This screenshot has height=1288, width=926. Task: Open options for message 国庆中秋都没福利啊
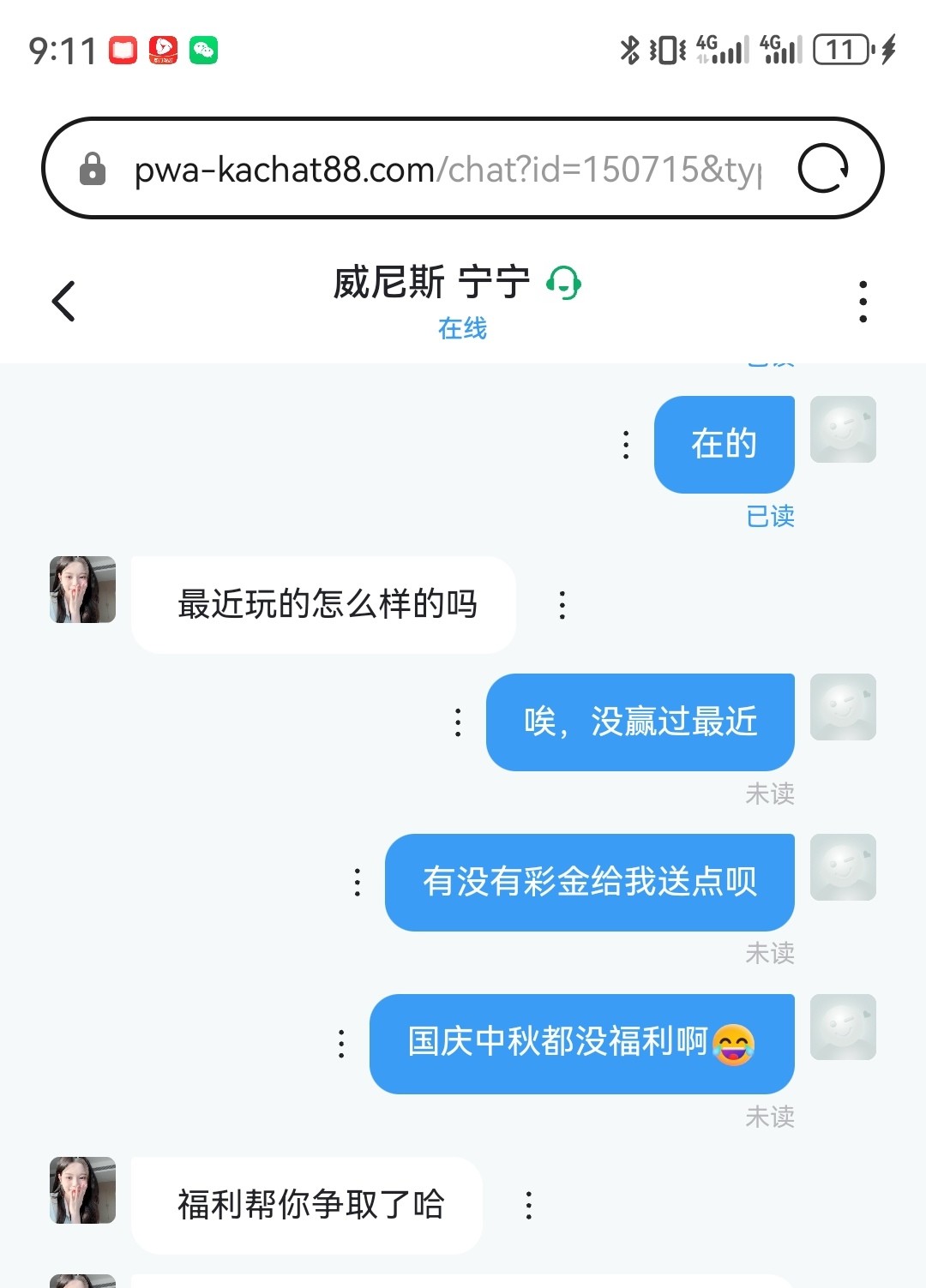click(x=341, y=1044)
